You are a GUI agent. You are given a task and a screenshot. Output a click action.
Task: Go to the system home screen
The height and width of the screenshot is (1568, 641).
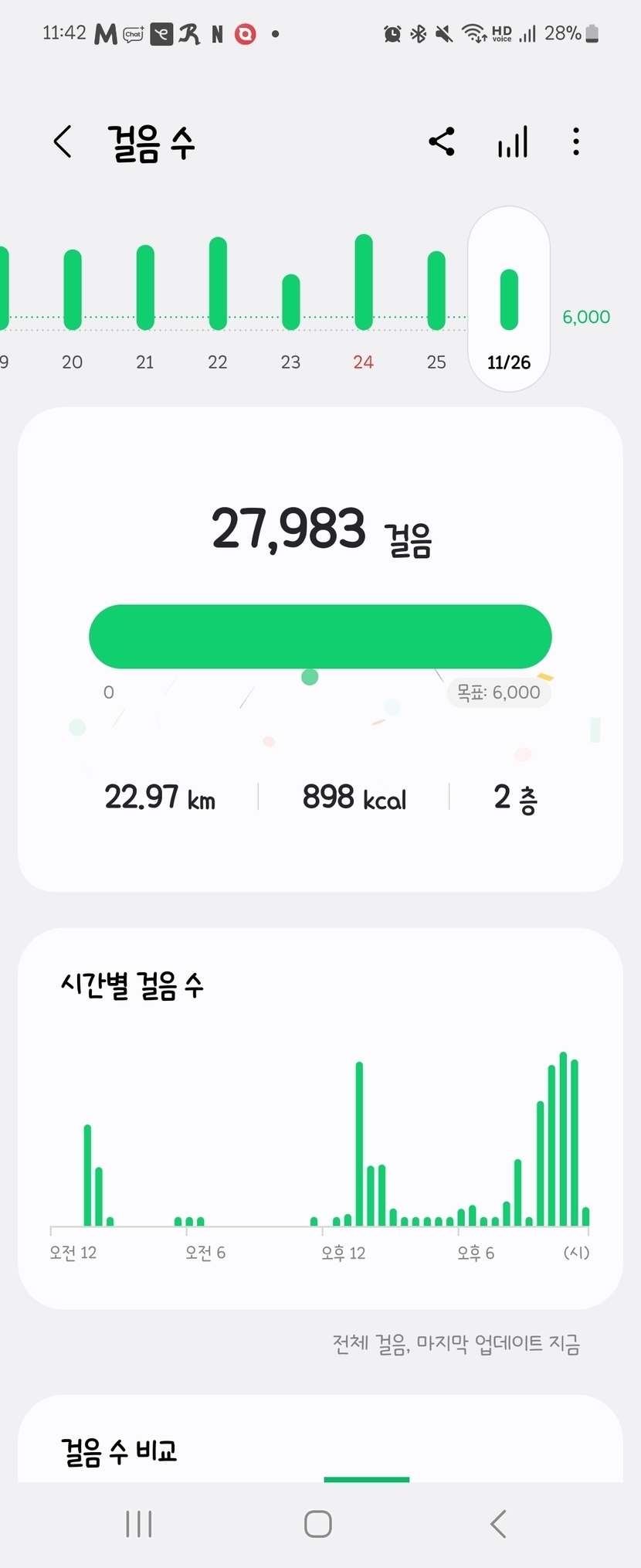[x=318, y=1524]
